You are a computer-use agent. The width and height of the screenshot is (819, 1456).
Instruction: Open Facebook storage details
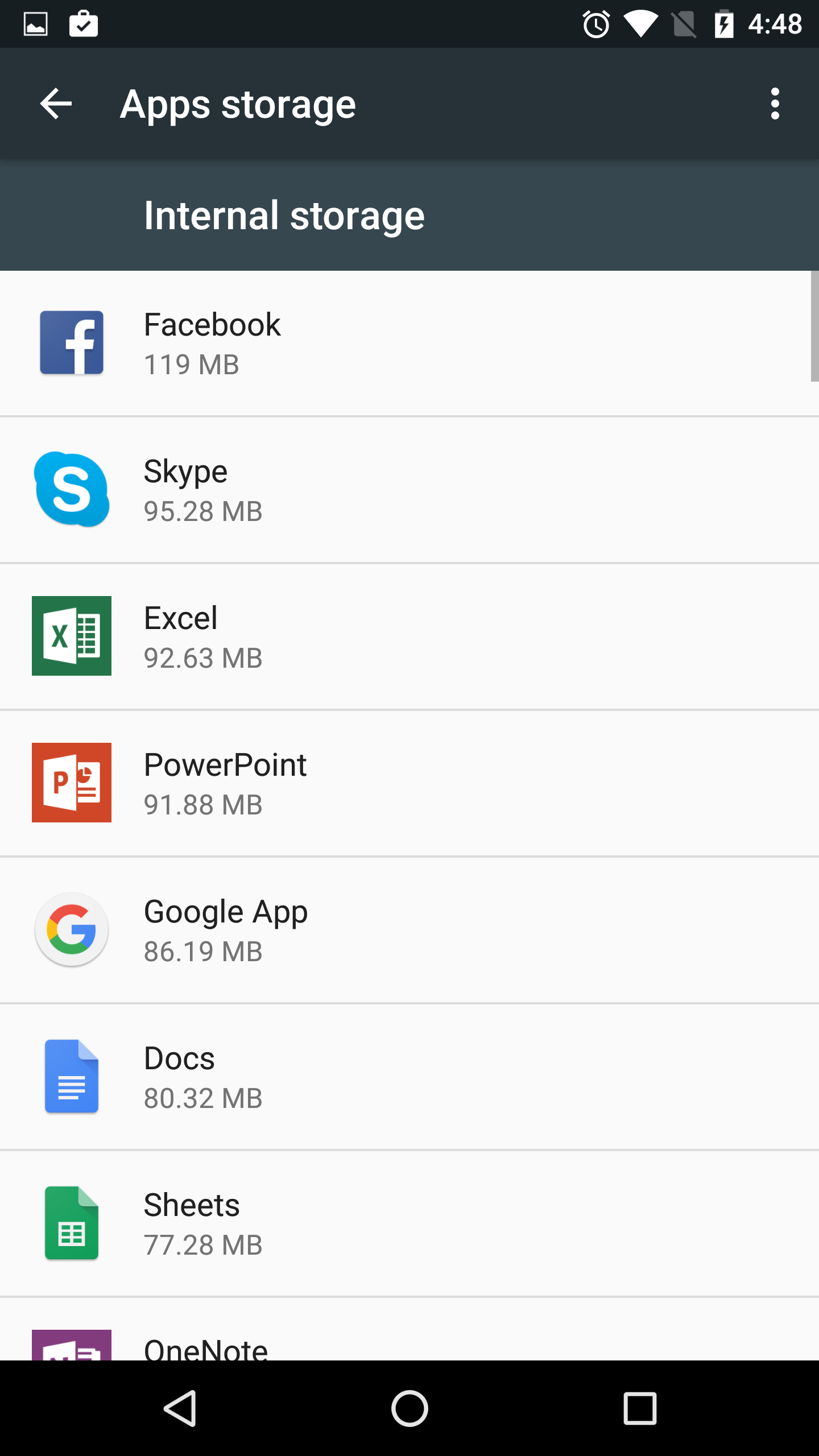(409, 343)
